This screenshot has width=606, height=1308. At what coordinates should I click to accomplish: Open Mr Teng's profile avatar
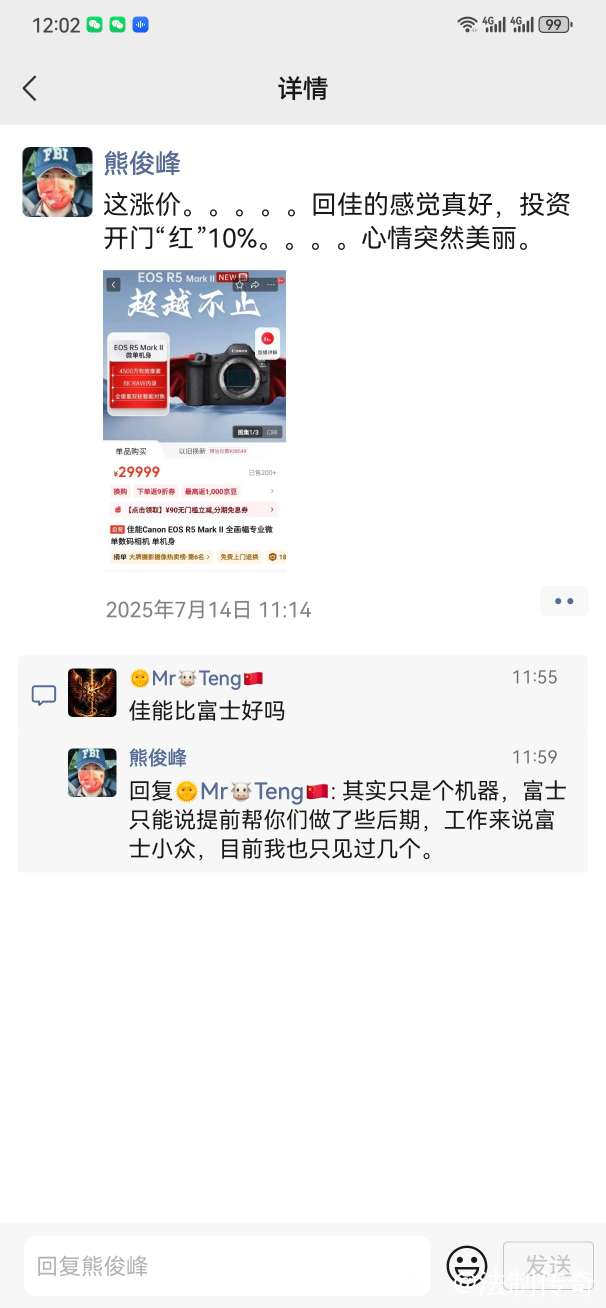pyautogui.click(x=92, y=693)
